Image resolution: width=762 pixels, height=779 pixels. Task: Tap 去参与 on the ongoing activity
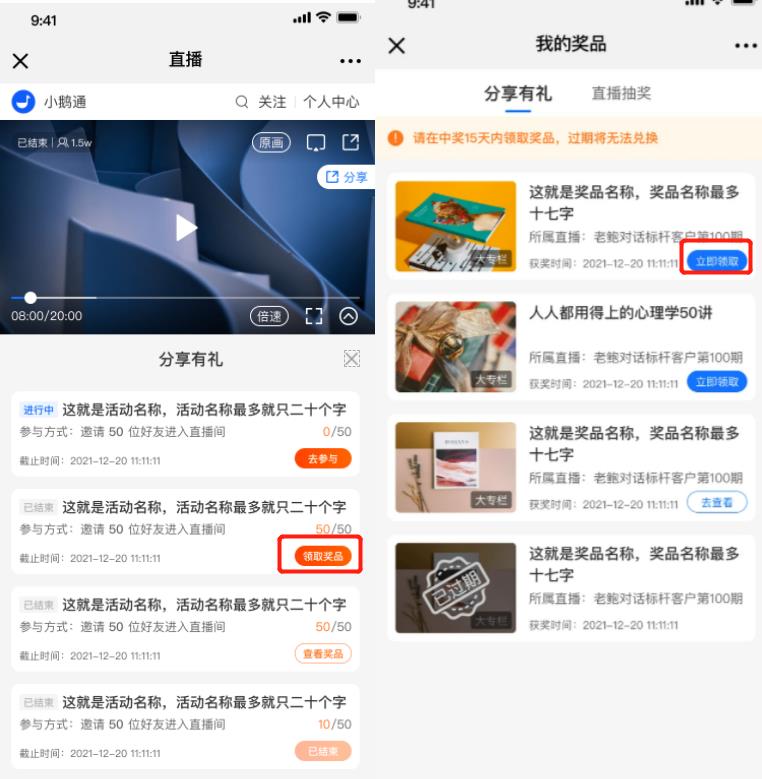pyautogui.click(x=323, y=459)
